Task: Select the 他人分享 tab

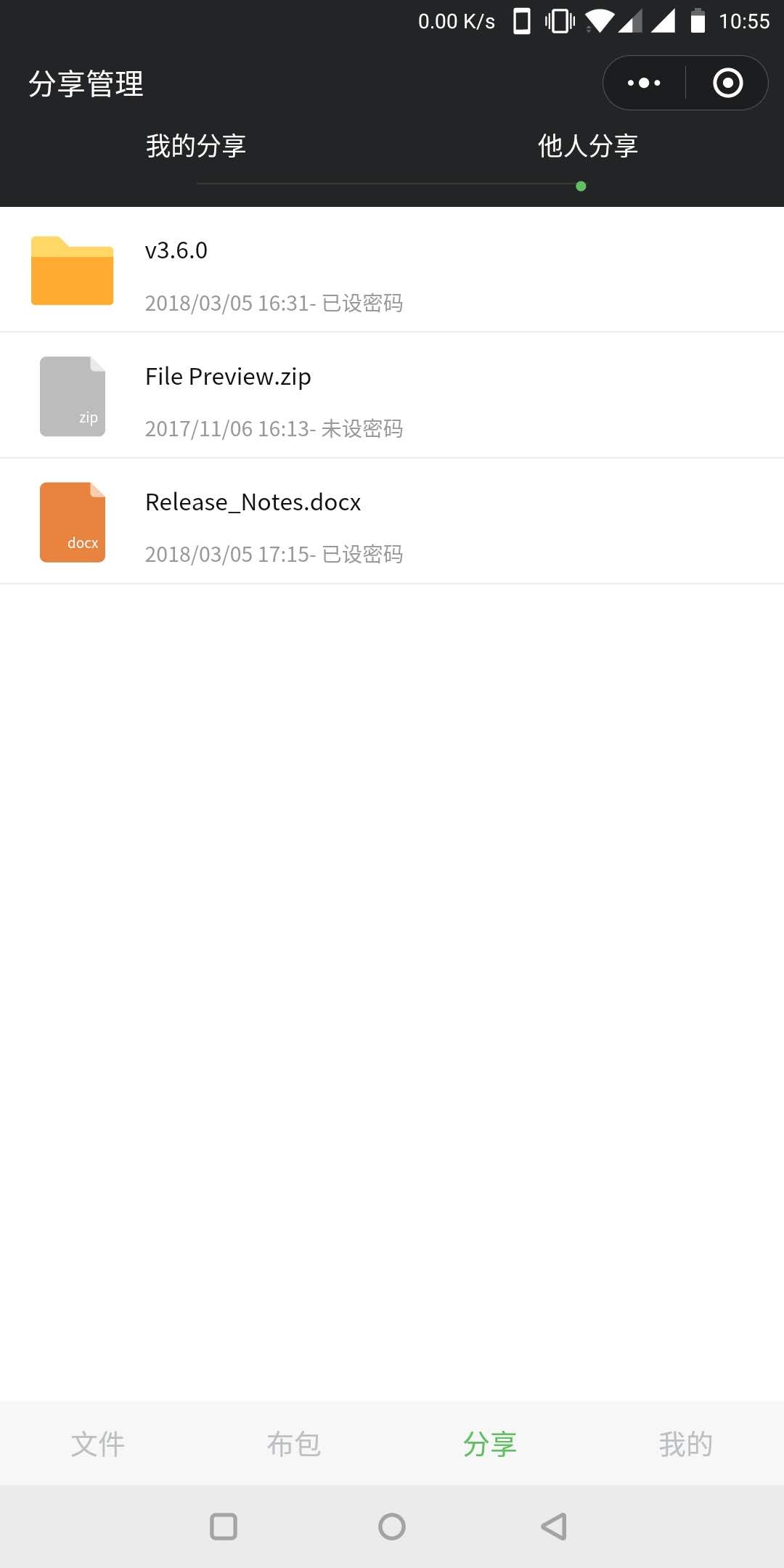Action: point(588,146)
